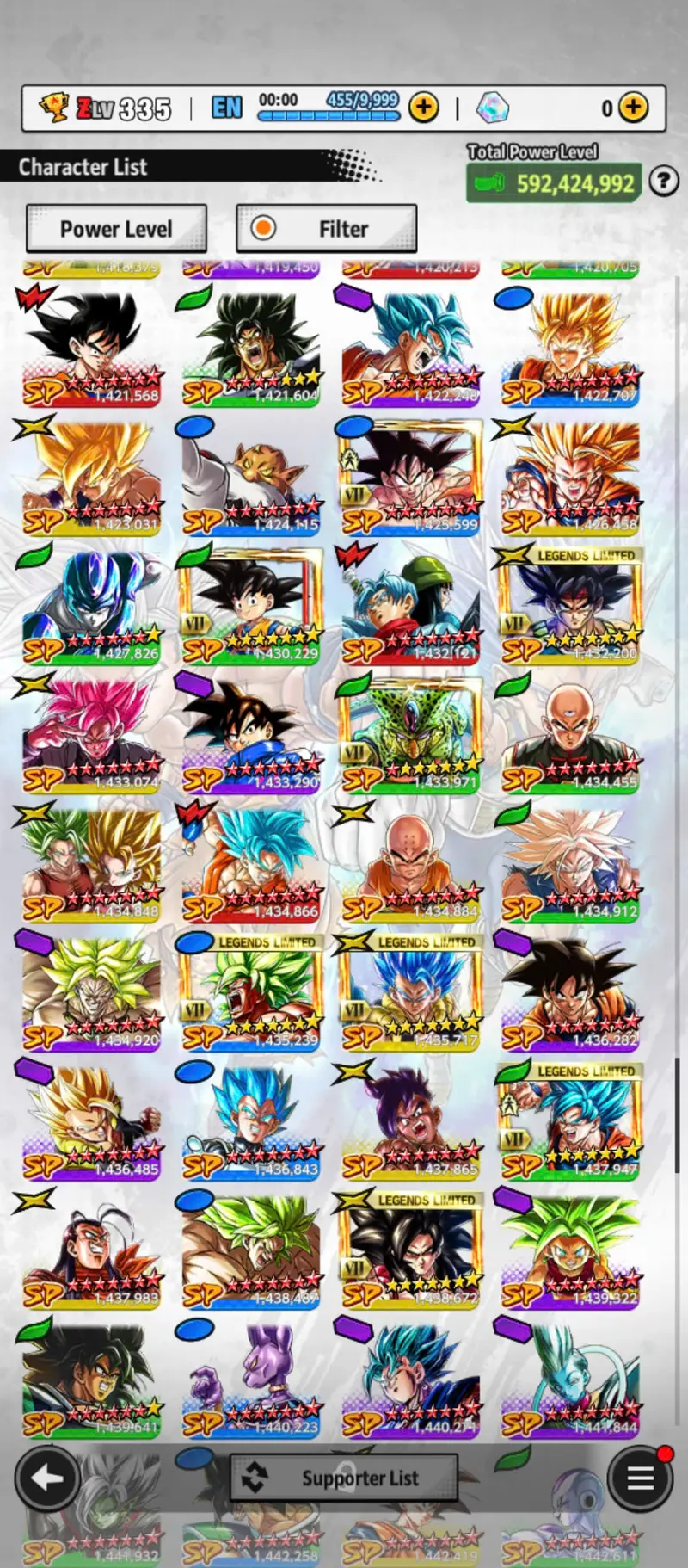This screenshot has width=688, height=1568.
Task: Go back with the arrow button
Action: point(47,1478)
